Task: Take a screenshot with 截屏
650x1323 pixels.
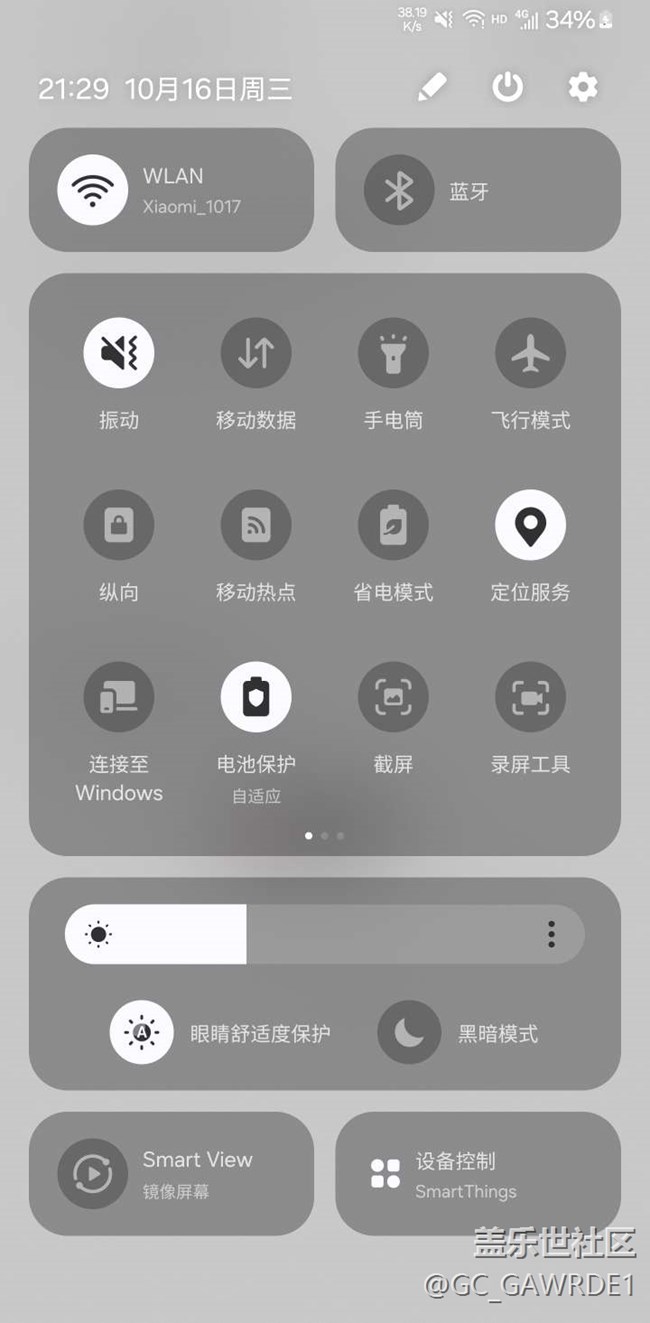Action: [x=393, y=697]
